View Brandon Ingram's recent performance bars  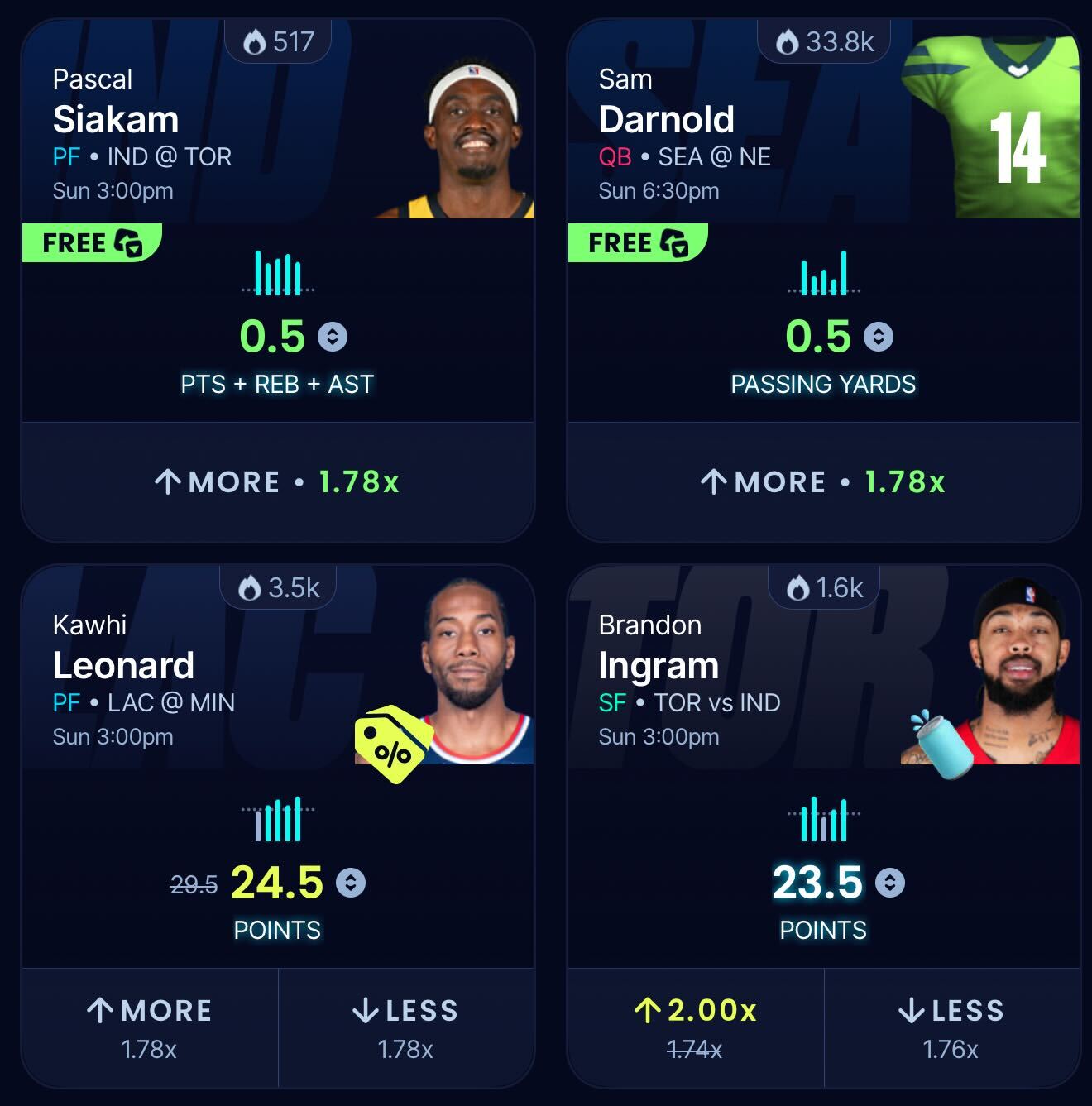(824, 819)
